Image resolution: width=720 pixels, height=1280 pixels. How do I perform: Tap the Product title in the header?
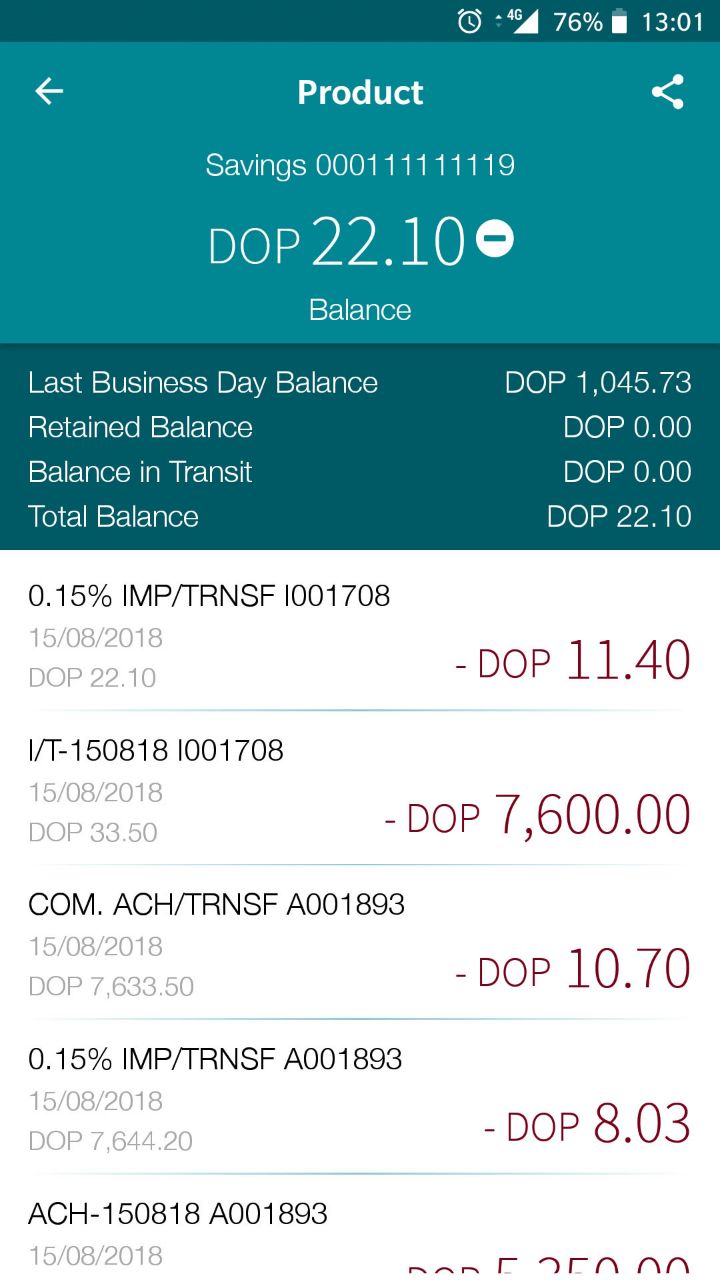(x=360, y=91)
